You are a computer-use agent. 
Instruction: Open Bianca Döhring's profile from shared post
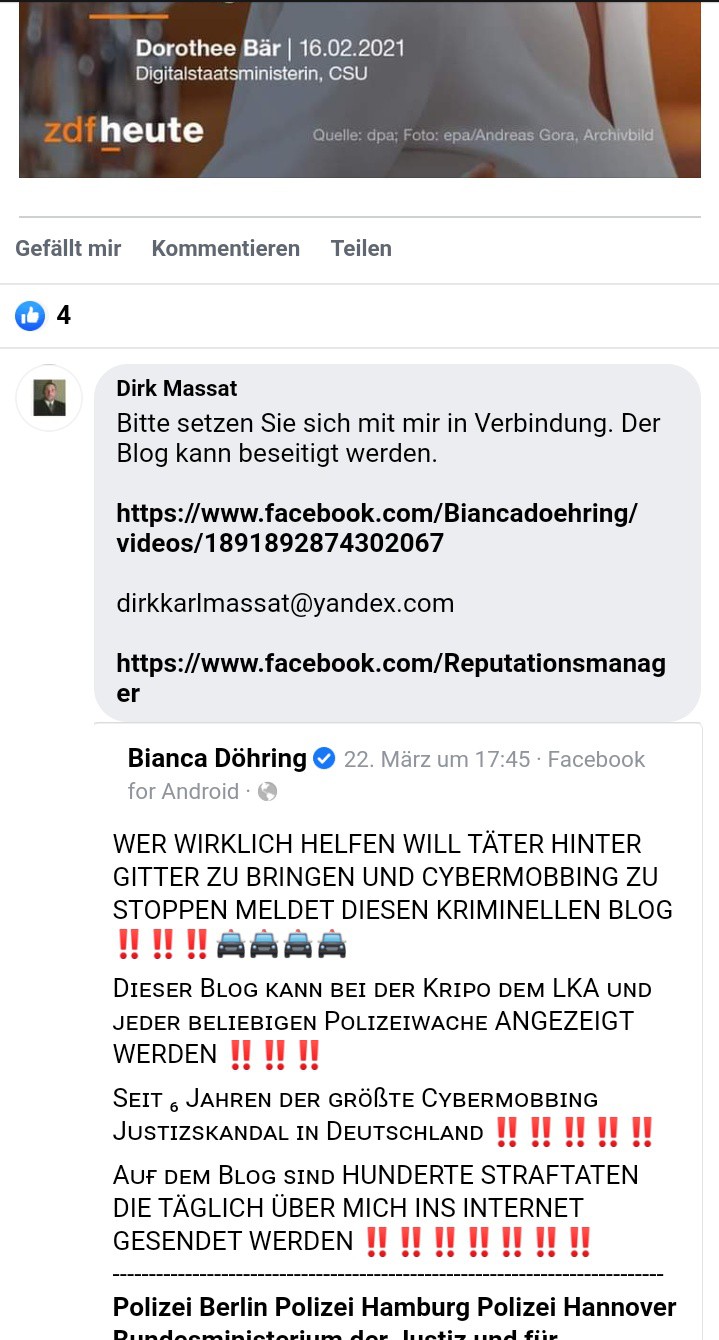coord(217,758)
